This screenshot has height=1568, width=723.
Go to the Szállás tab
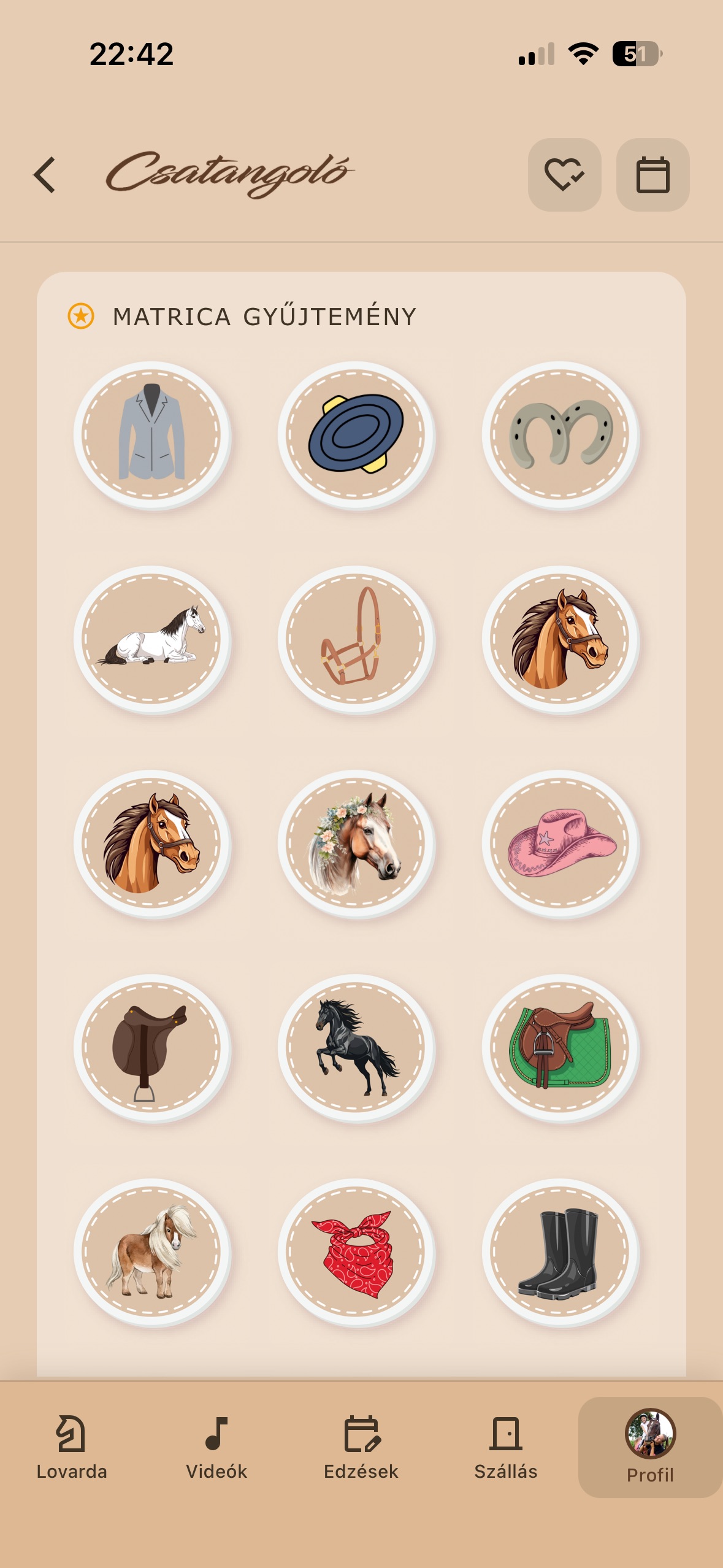pyautogui.click(x=506, y=1447)
